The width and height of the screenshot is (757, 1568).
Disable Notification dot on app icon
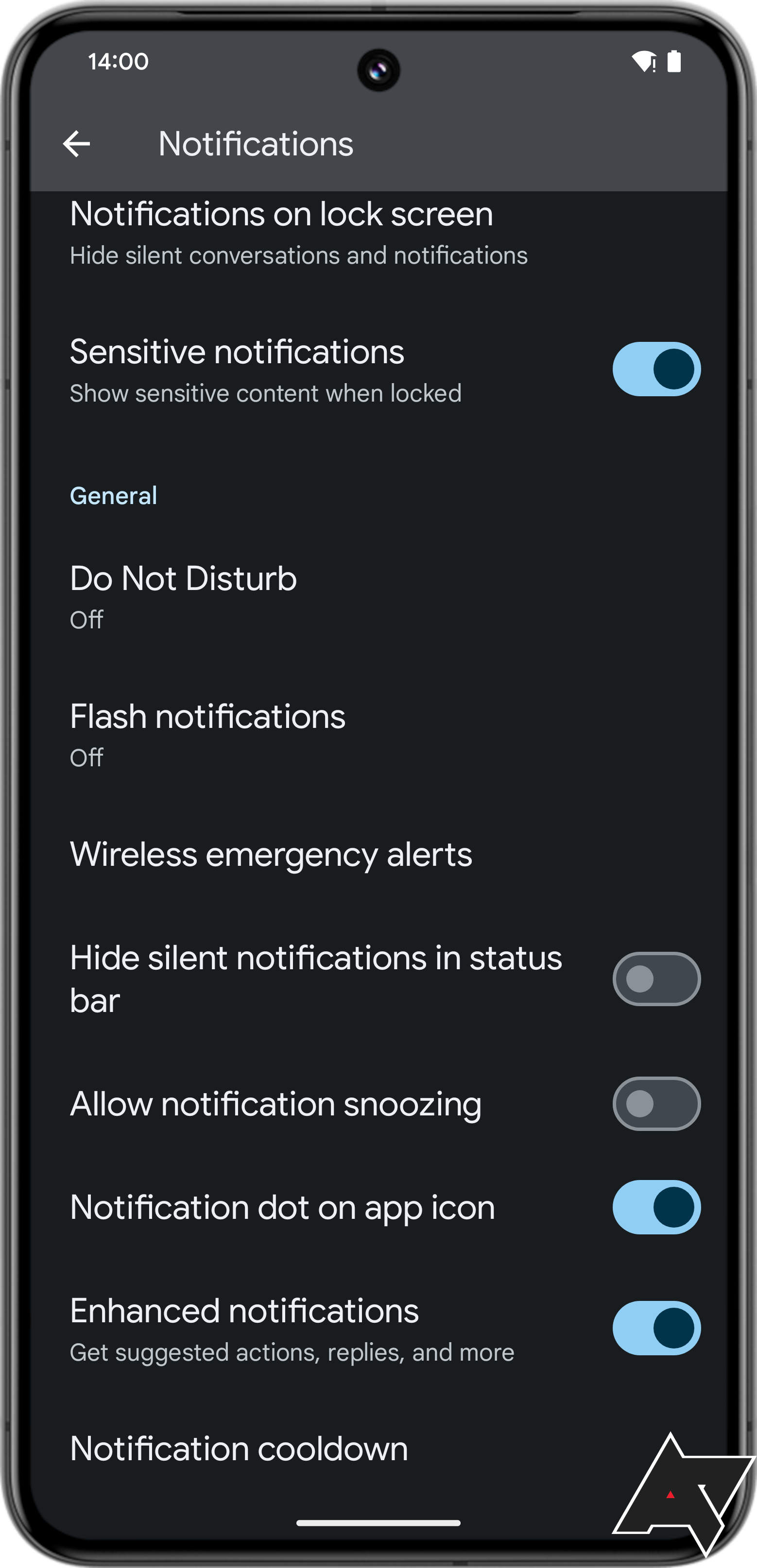(x=656, y=1207)
